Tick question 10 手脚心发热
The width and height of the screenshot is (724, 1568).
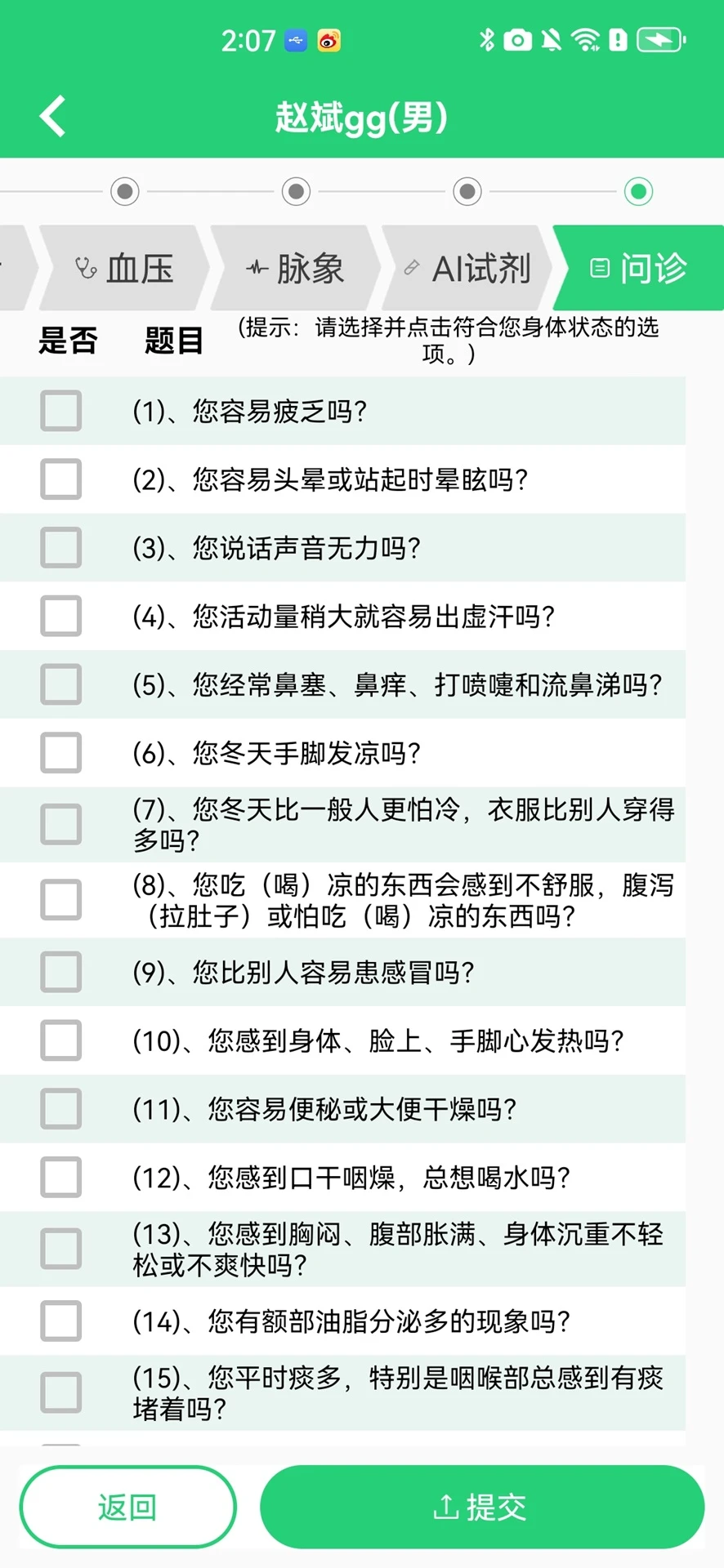[61, 1040]
